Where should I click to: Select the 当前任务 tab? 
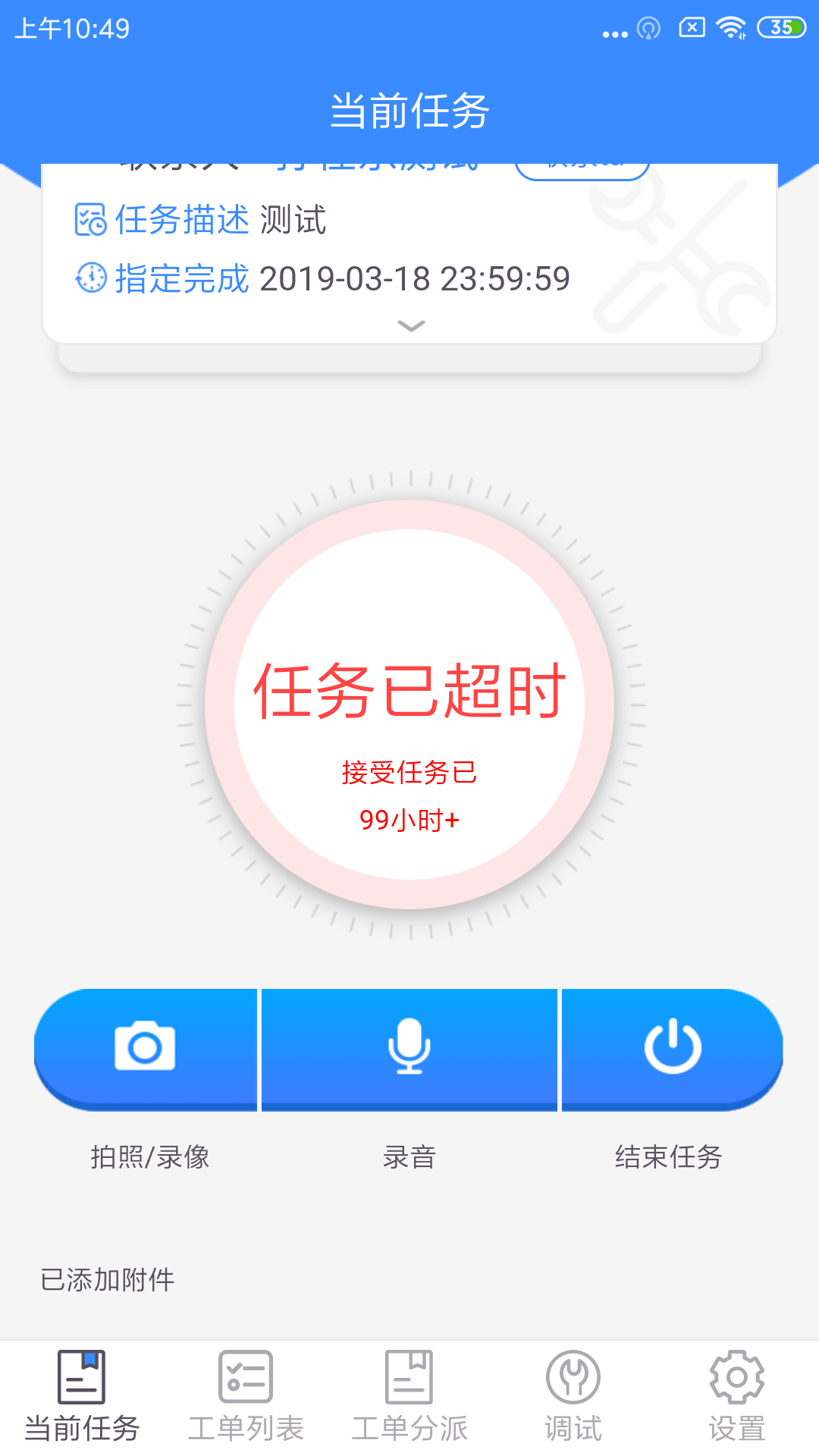pos(82,1397)
